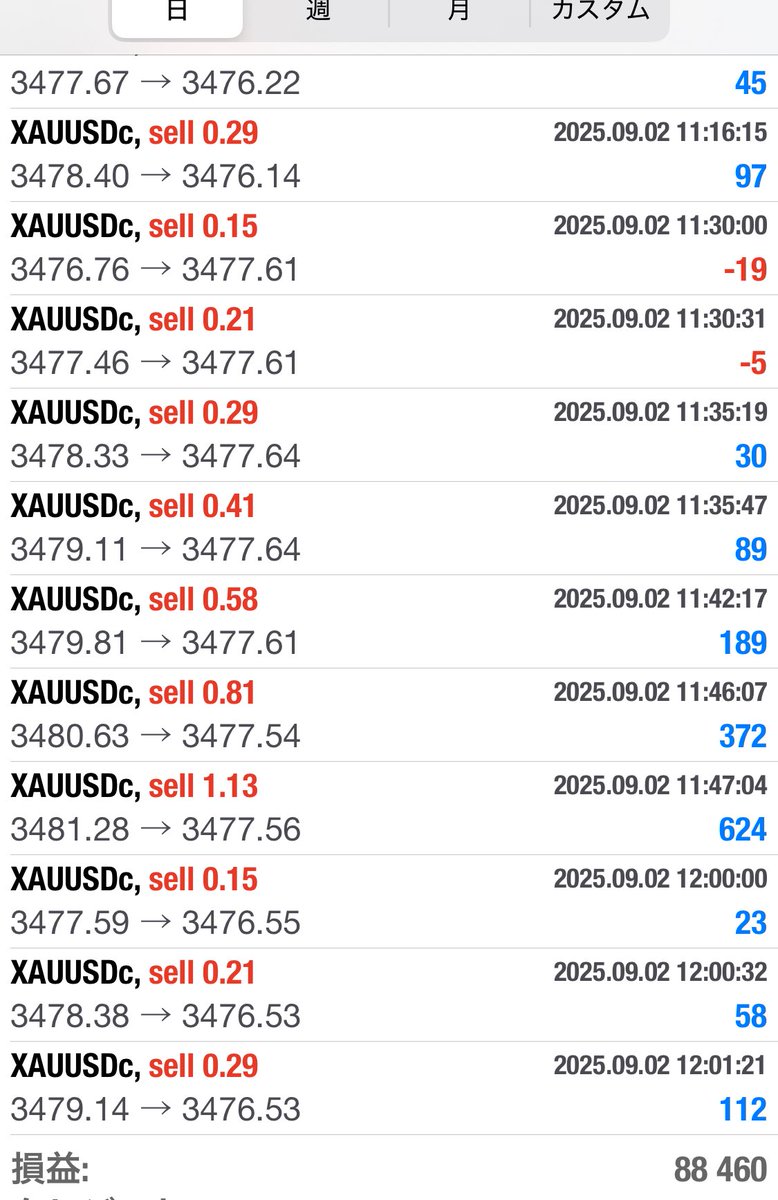This screenshot has height=1200, width=778.
Task: Select the 日 period tab
Action: (x=176, y=14)
